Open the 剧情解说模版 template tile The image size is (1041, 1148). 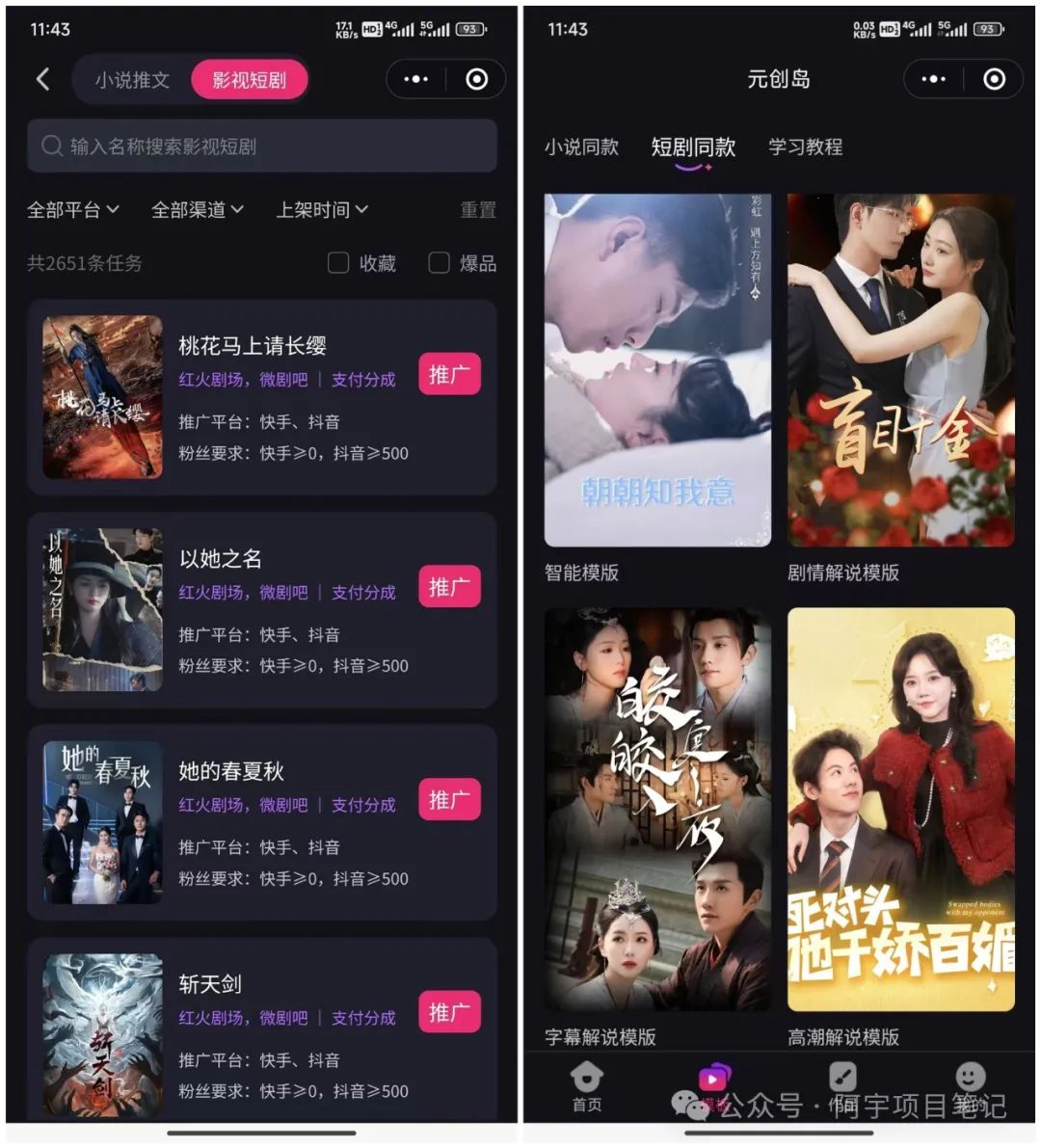[900, 371]
